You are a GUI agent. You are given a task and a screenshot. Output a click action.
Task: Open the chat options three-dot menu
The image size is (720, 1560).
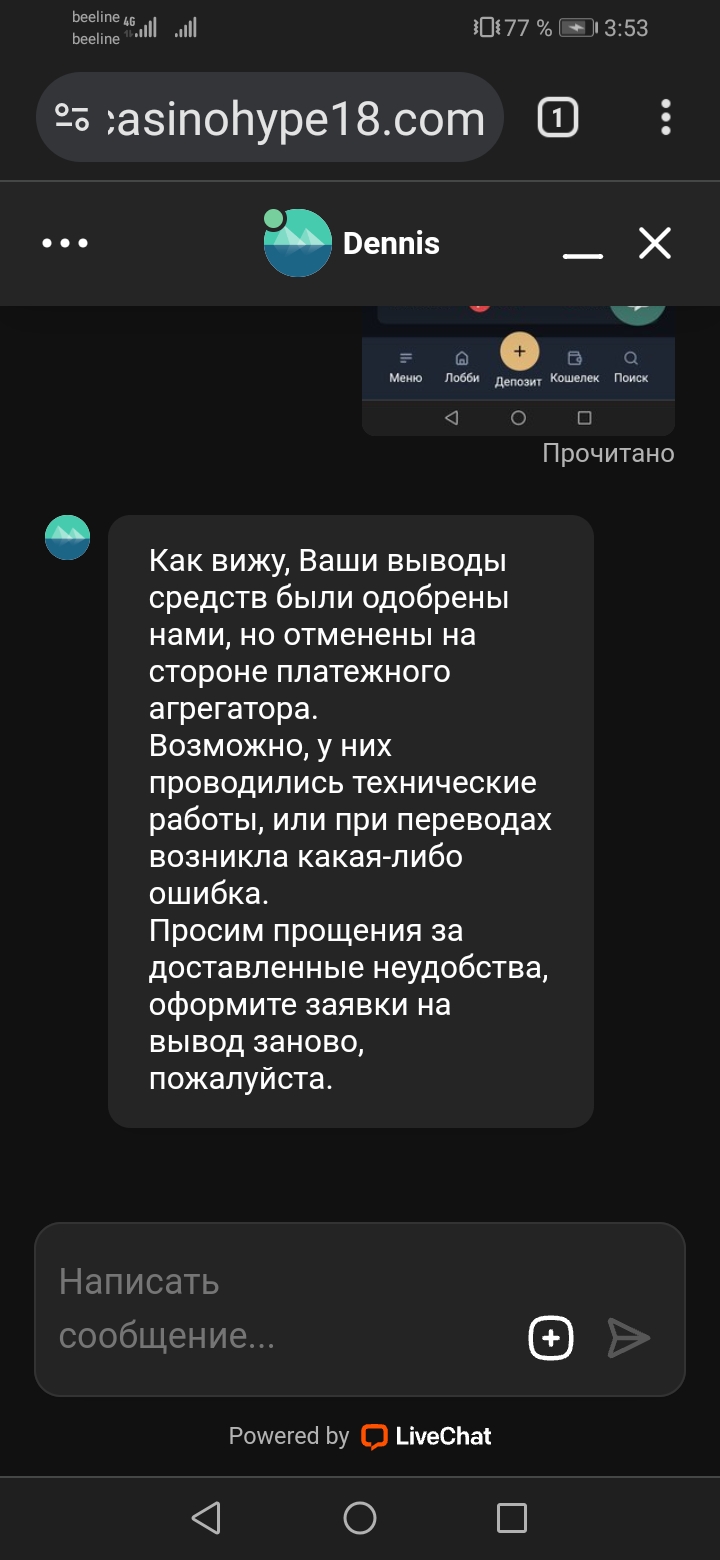(x=65, y=243)
